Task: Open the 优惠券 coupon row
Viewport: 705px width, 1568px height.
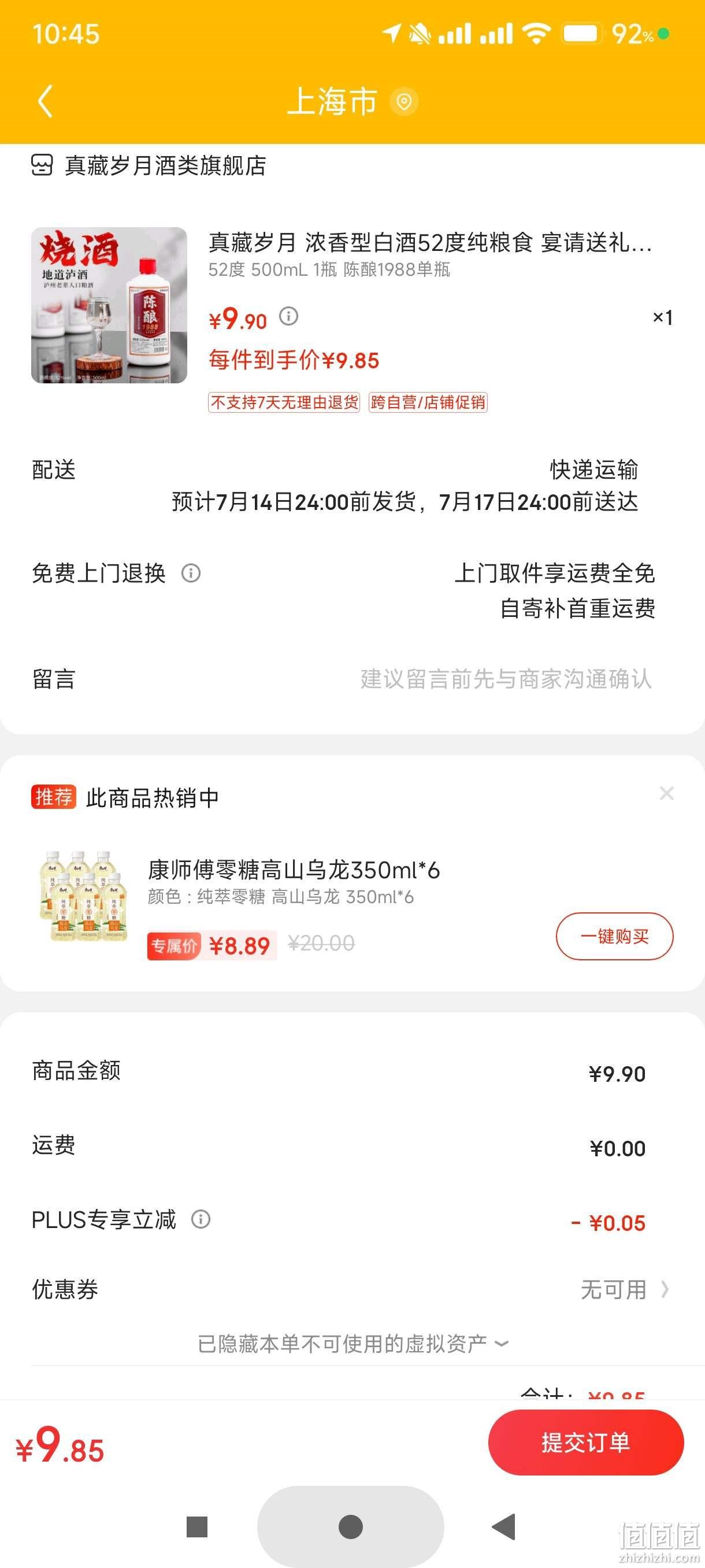Action: click(x=352, y=1289)
